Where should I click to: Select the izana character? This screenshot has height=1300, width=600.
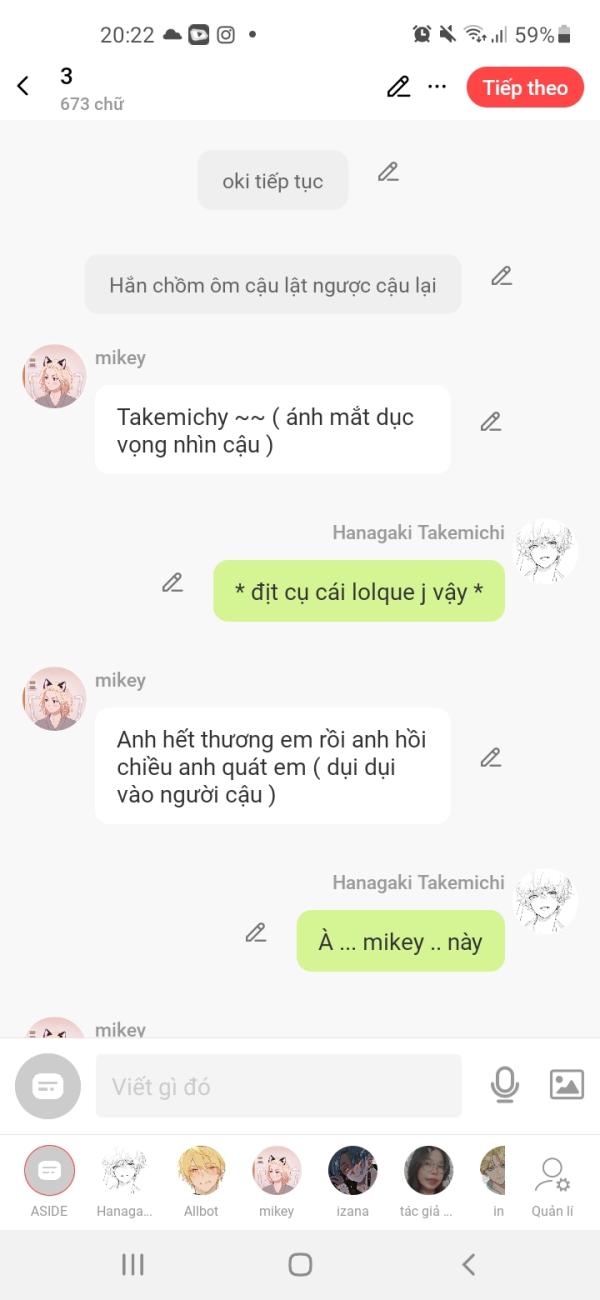[353, 1181]
